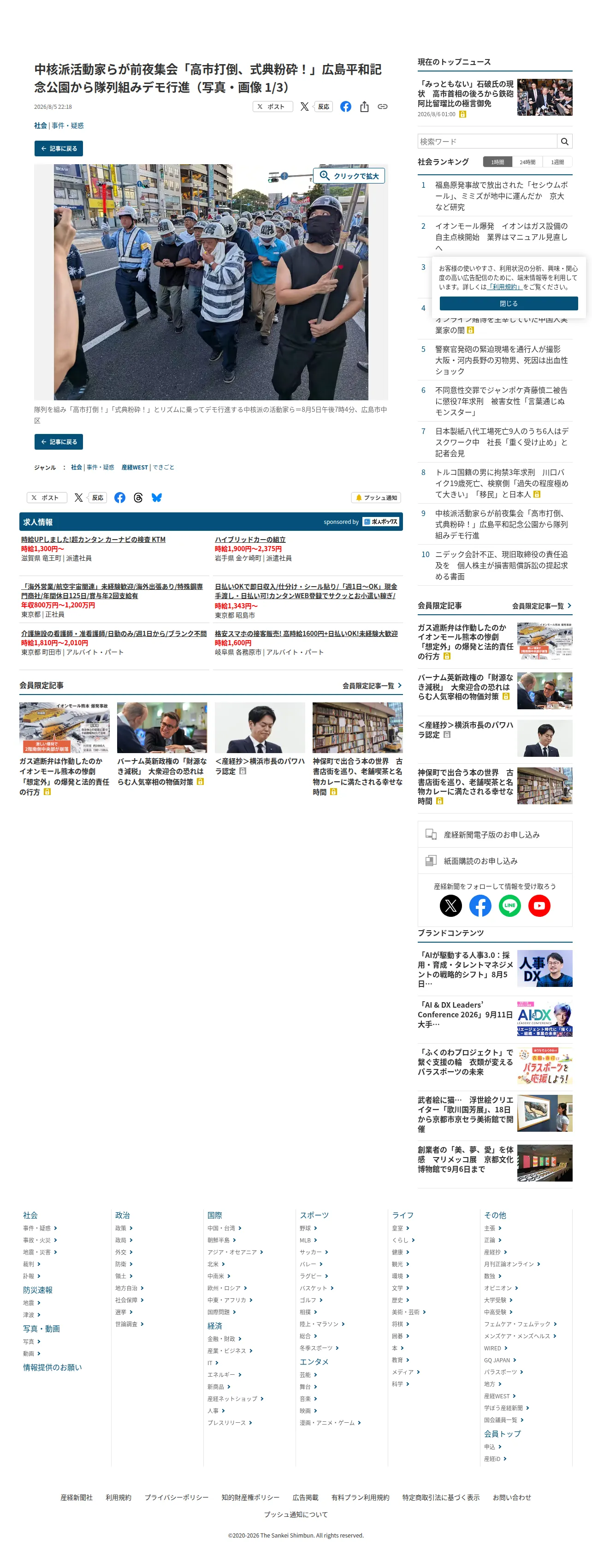Follow Sankei on YouTube icon
This screenshot has height=1568, width=592.
[x=539, y=905]
